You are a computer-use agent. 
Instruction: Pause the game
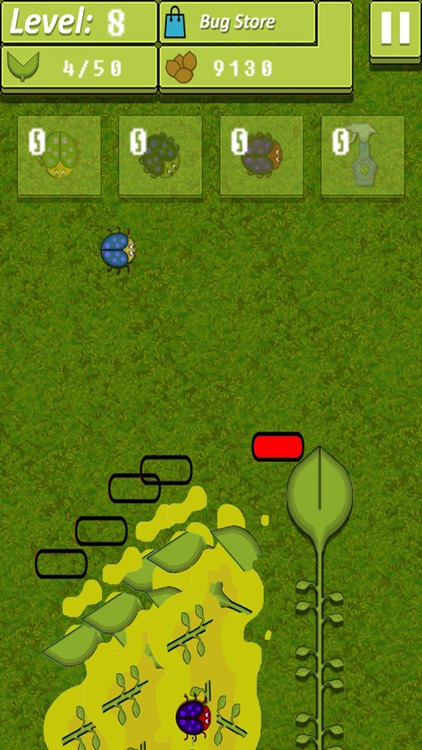point(395,30)
